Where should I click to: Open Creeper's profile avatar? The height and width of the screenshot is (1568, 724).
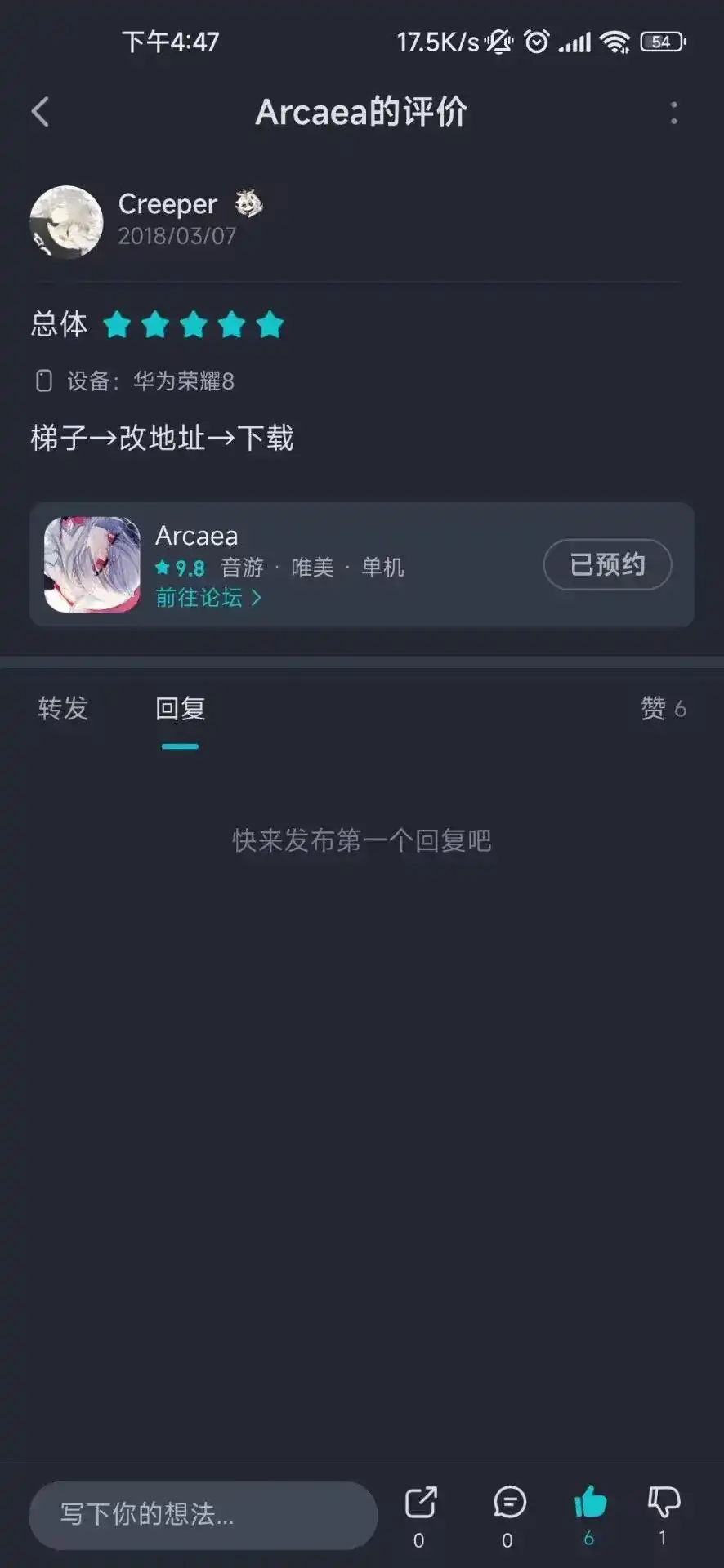(x=66, y=221)
